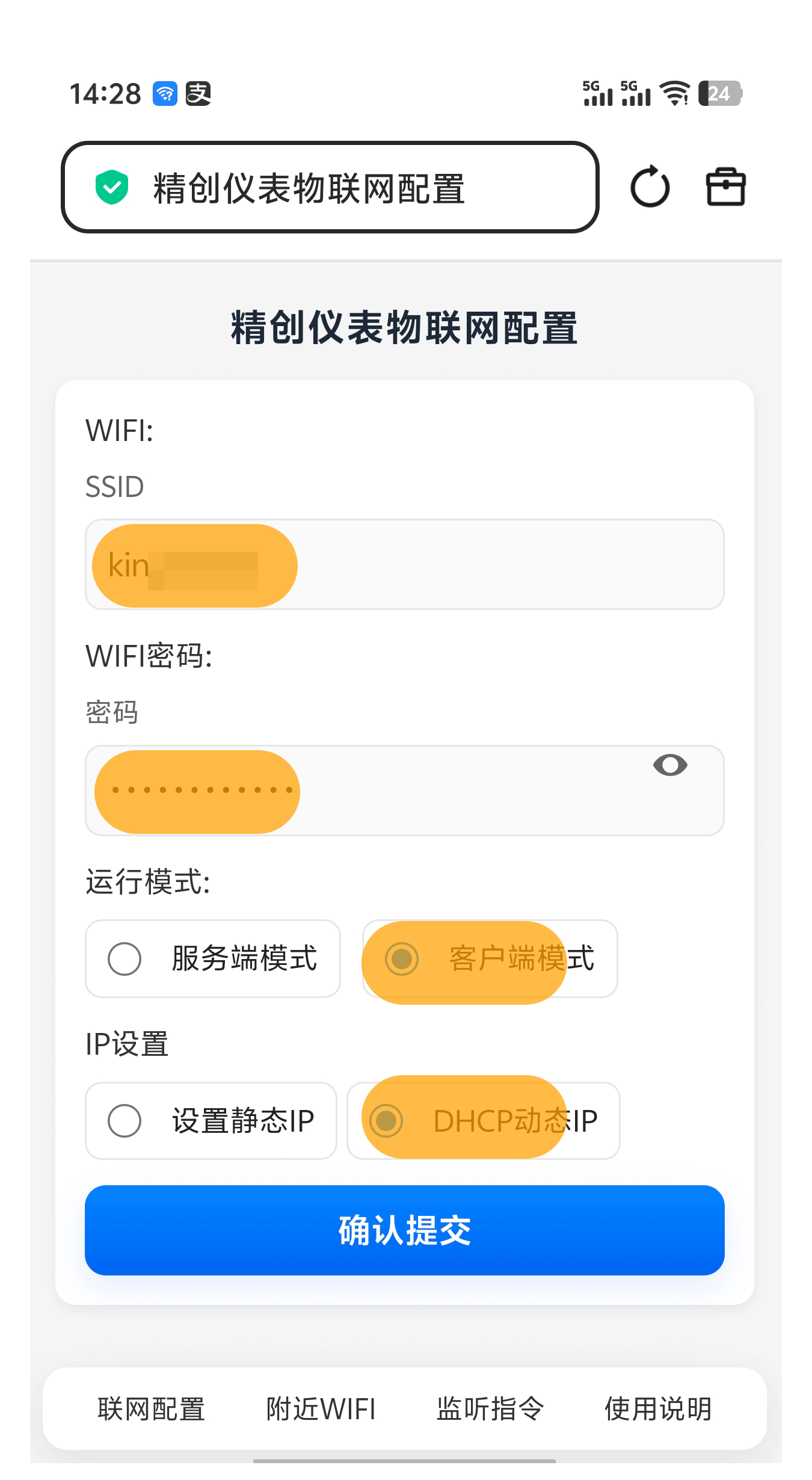Tap the Alipay icon in the status bar
This screenshot has height=1480, width=812.
pyautogui.click(x=198, y=92)
